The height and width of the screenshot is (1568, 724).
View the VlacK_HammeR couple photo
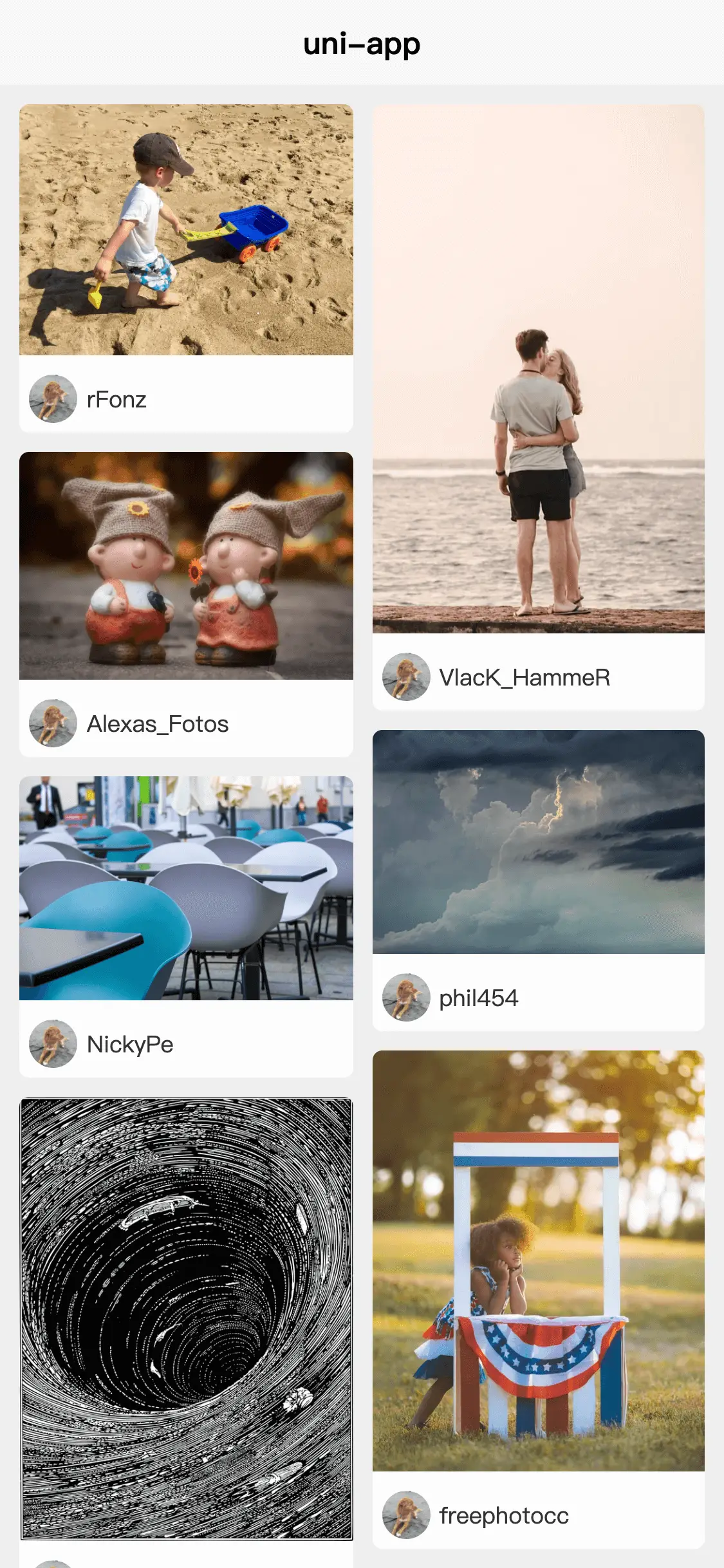pyautogui.click(x=538, y=369)
